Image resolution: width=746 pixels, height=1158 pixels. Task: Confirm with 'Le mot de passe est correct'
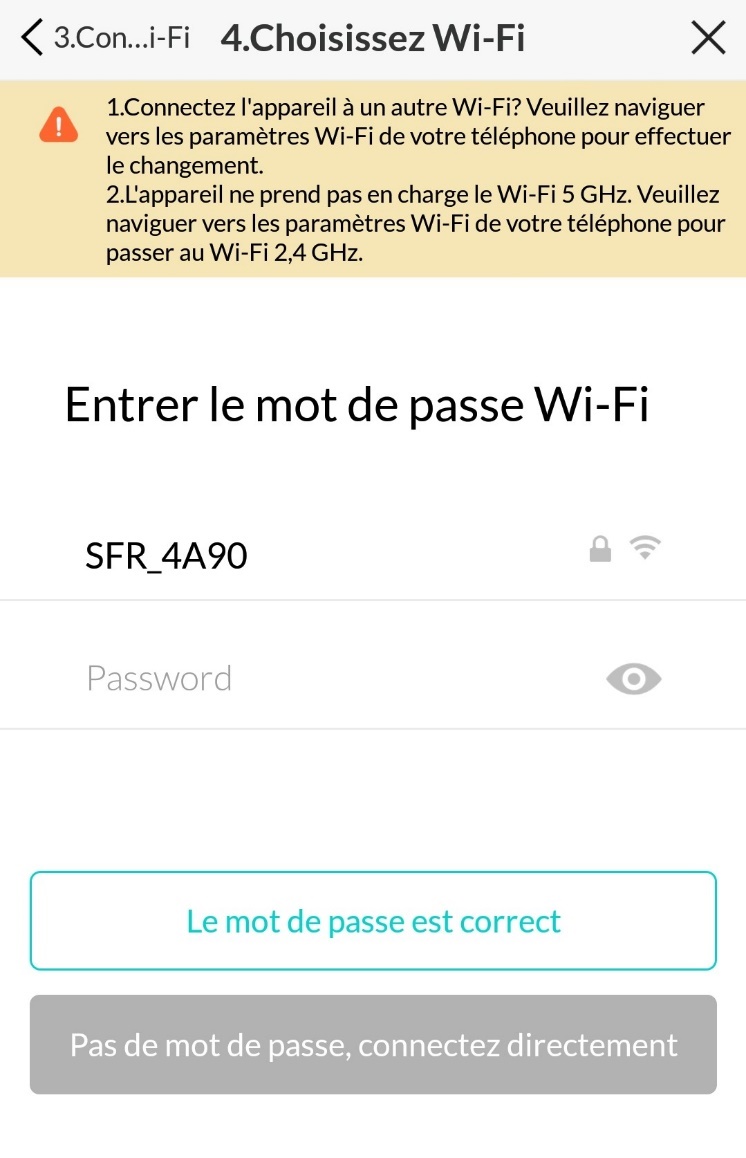(x=373, y=921)
